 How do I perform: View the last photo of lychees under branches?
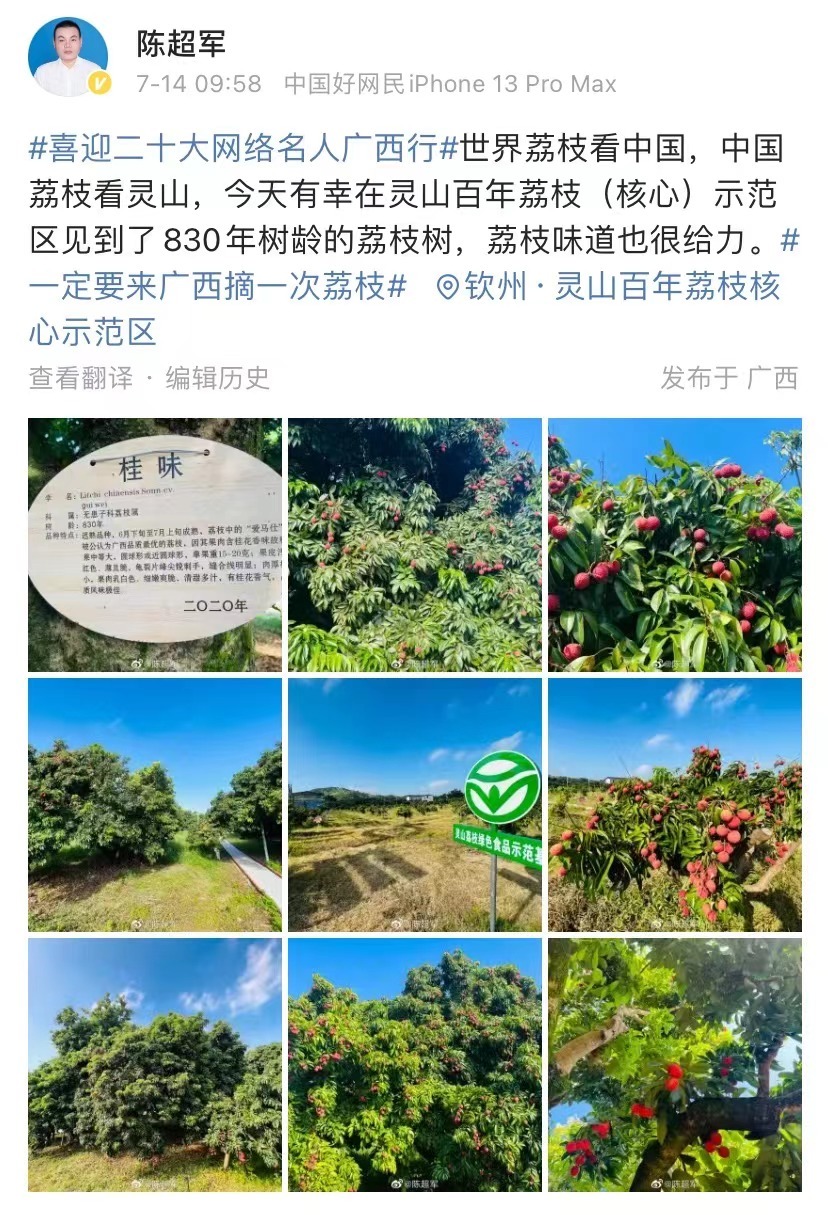tap(674, 1065)
